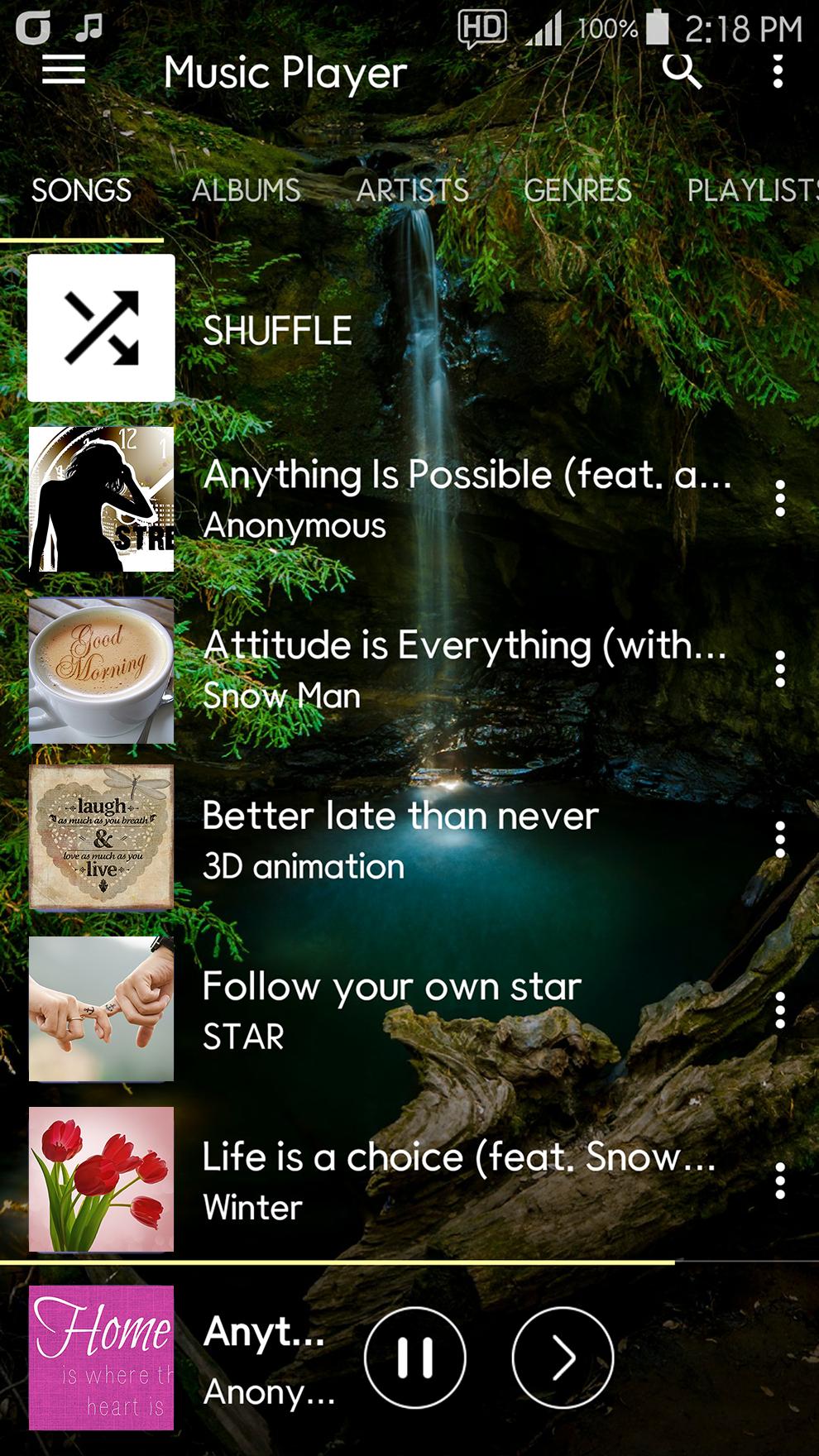Viewport: 819px width, 1456px height.
Task: Pause the currently playing track
Action: [414, 1358]
